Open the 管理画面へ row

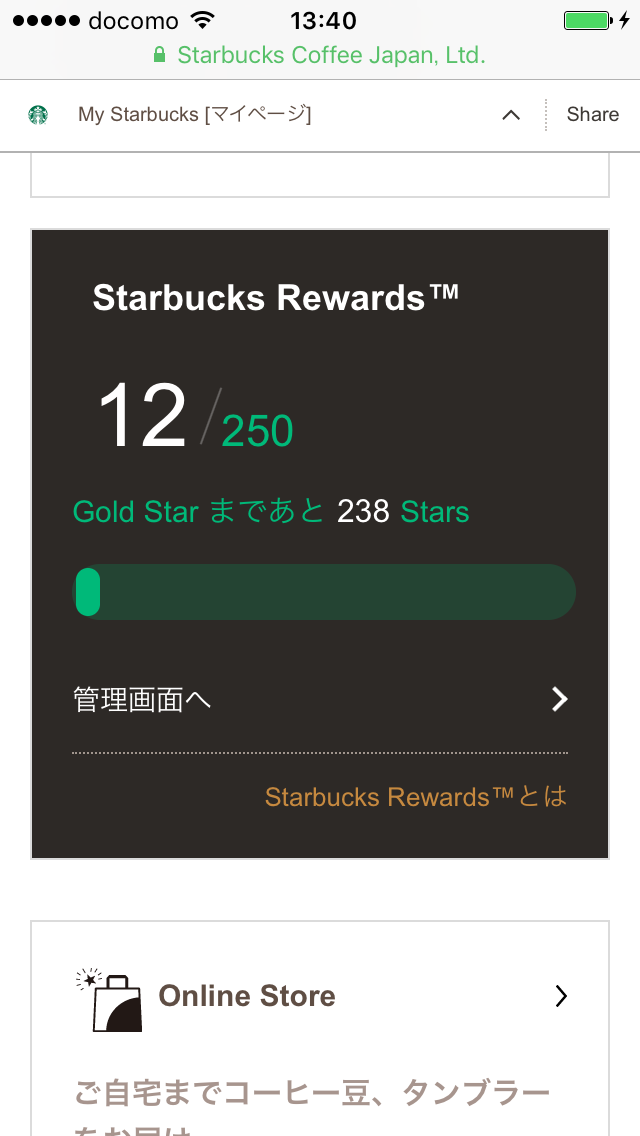click(320, 700)
